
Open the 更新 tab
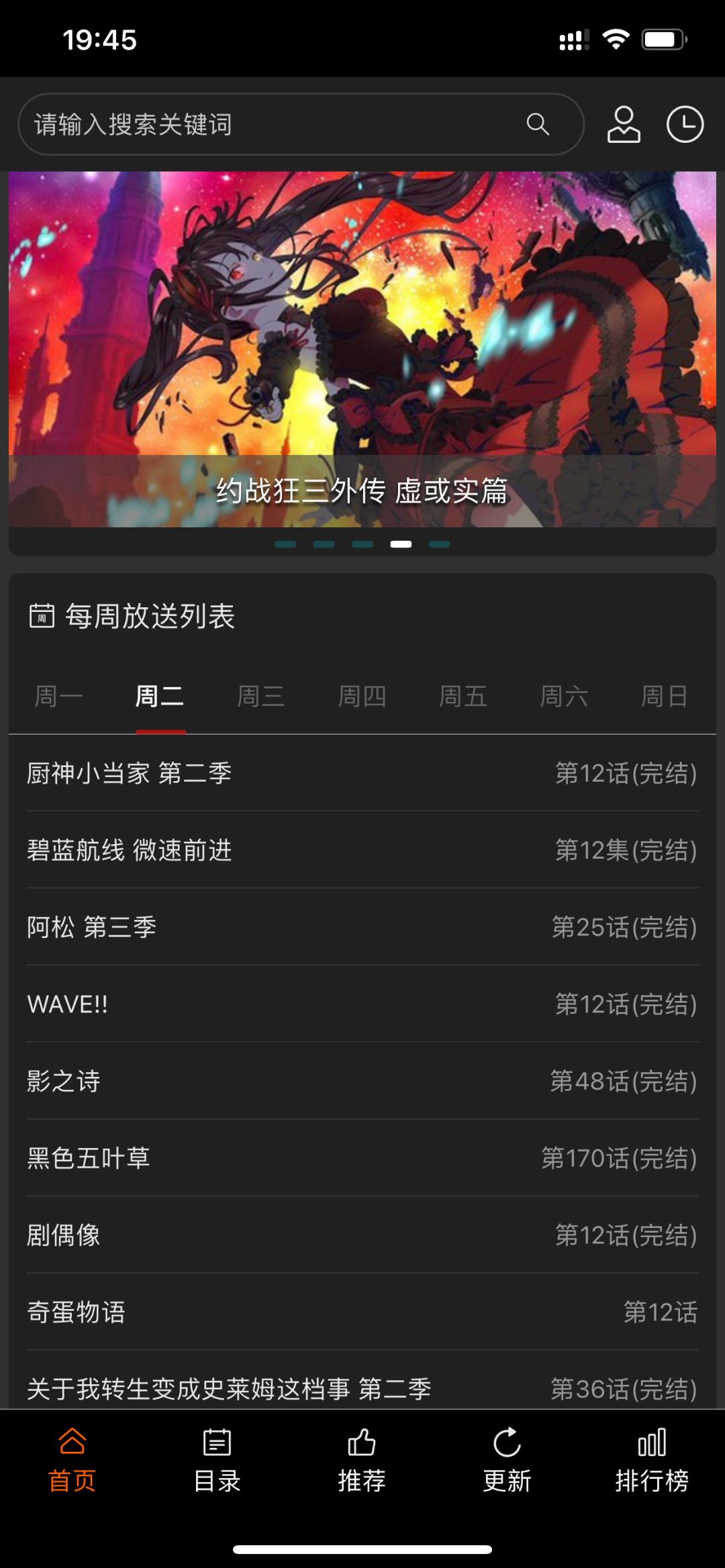tap(507, 1461)
